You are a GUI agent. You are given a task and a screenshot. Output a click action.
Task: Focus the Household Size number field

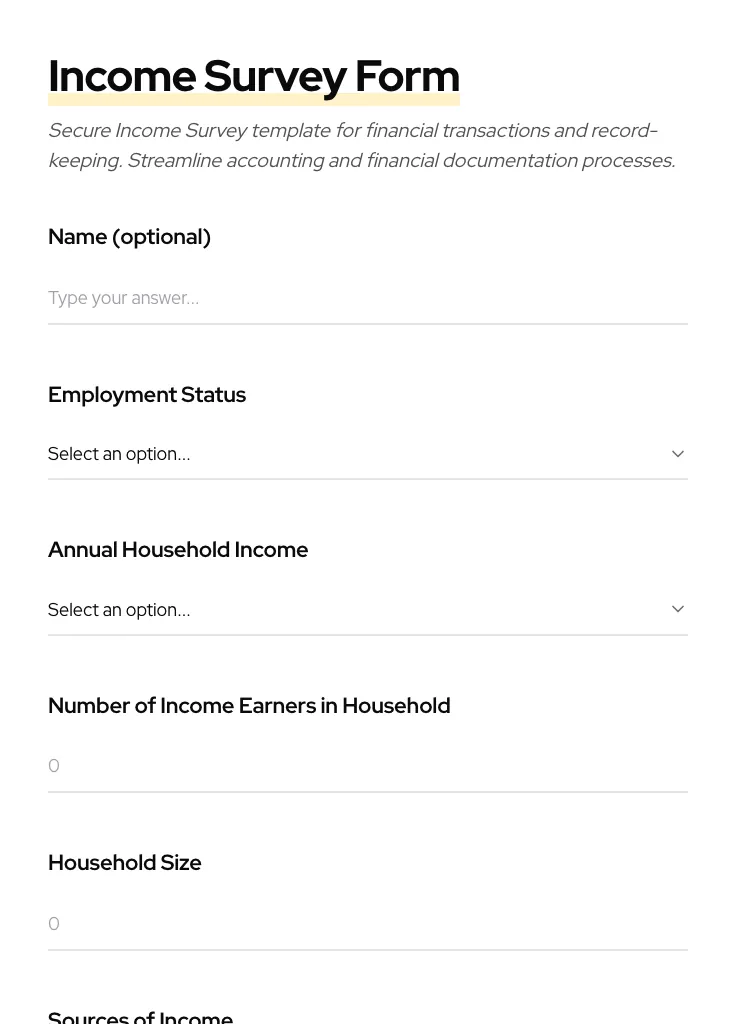(x=368, y=924)
